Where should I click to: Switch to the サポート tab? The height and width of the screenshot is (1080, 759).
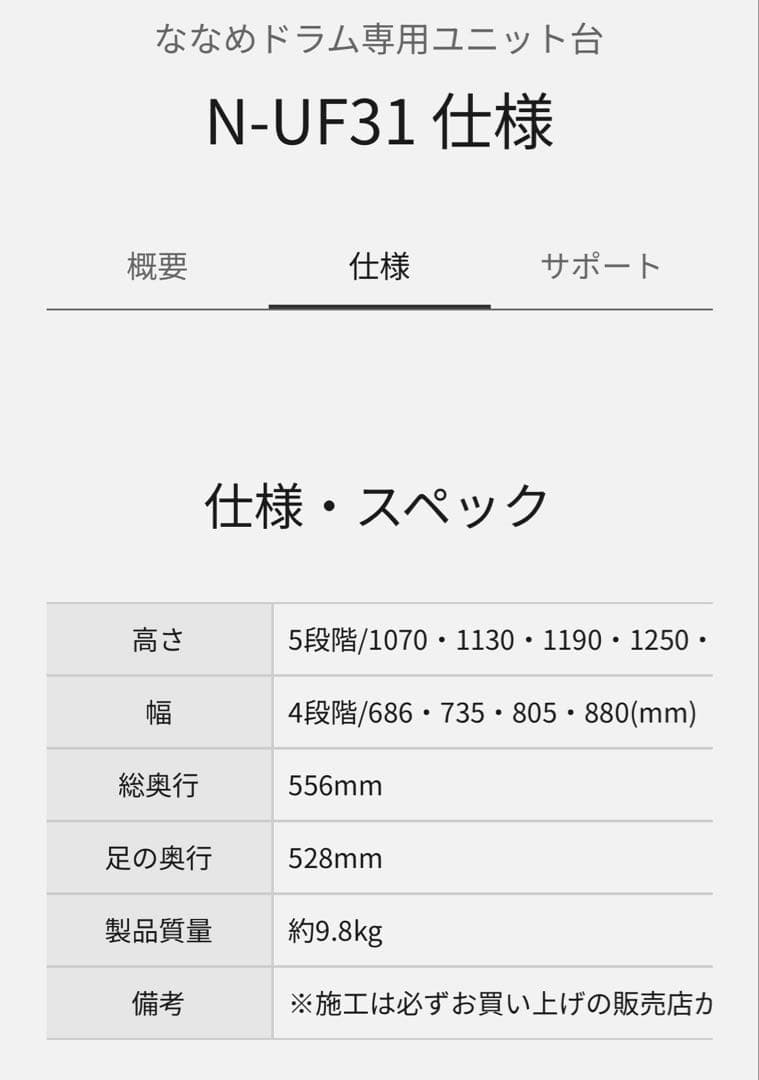600,266
